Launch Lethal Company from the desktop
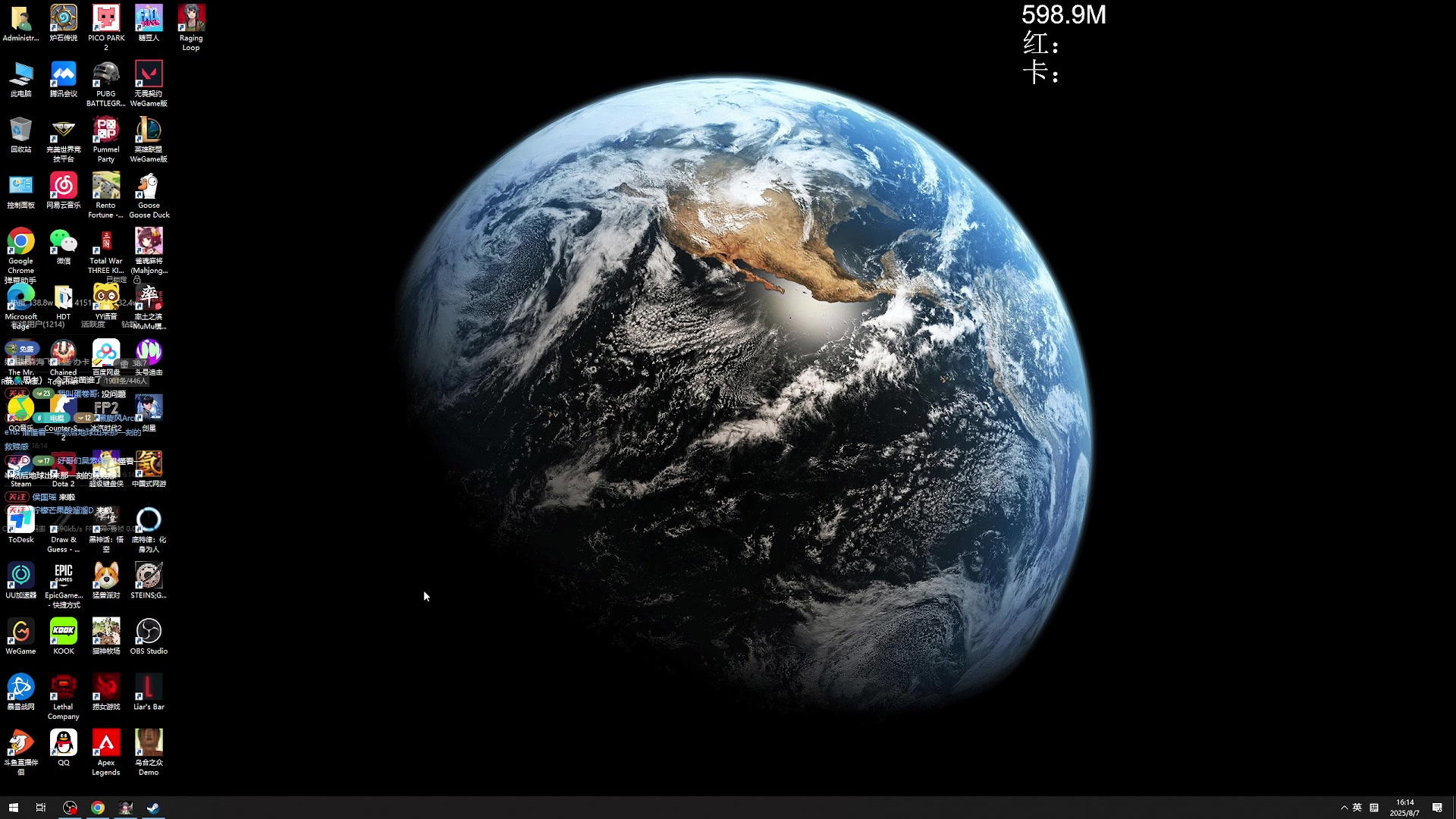 tap(64, 689)
